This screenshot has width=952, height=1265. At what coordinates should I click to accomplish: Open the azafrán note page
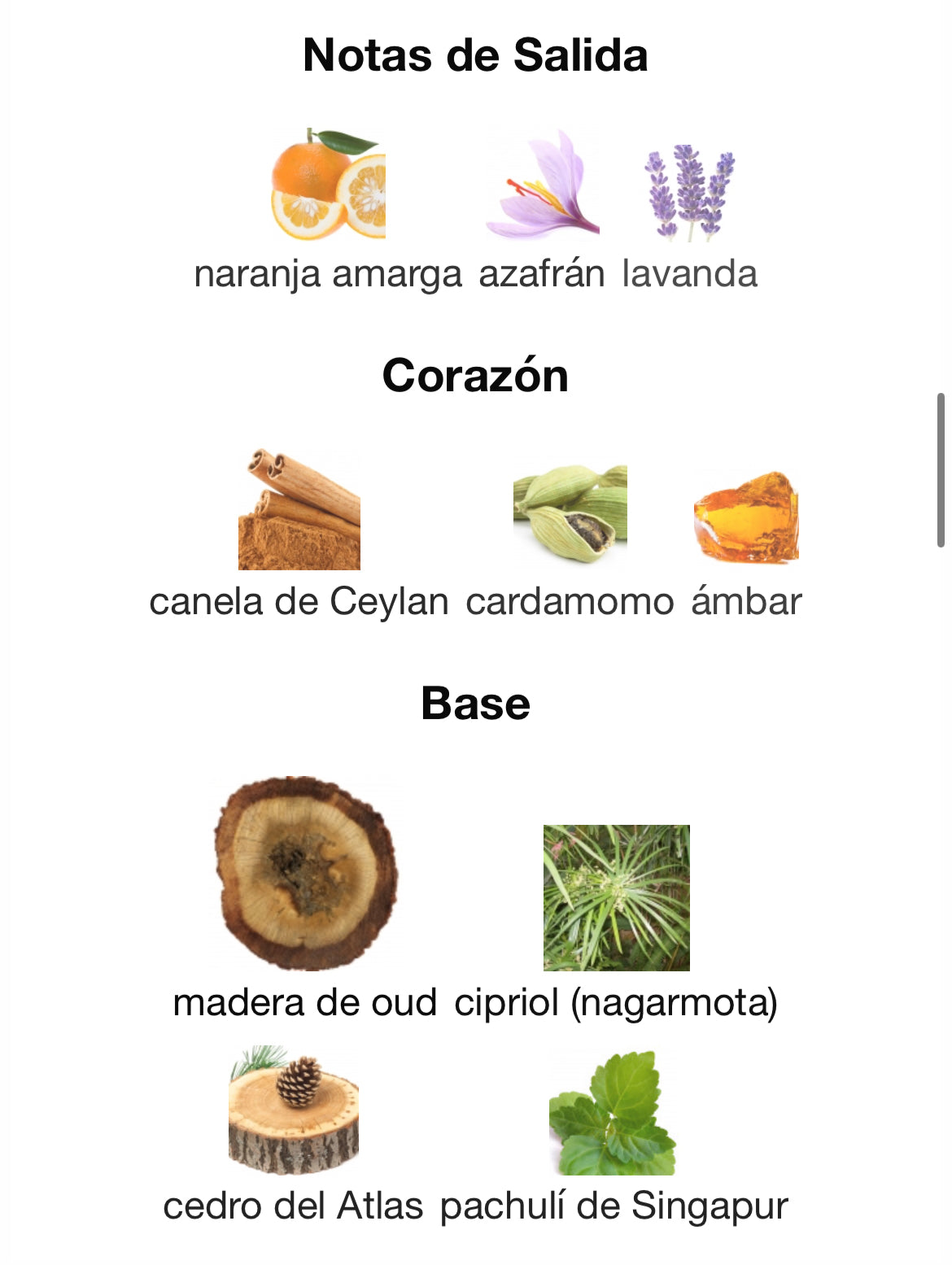[x=542, y=186]
